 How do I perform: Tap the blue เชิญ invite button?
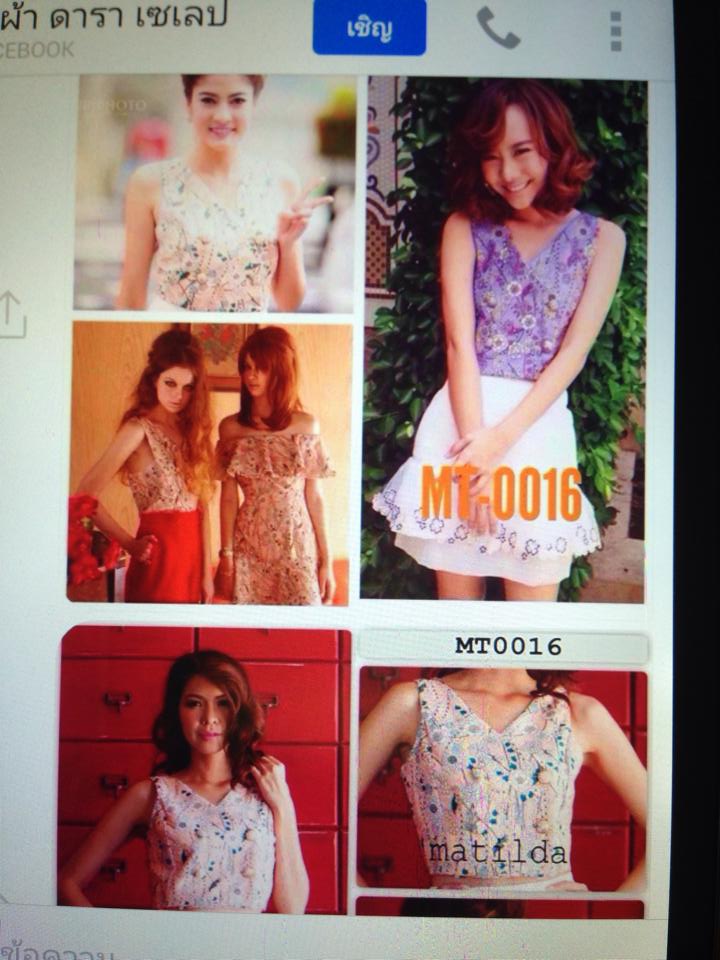(369, 28)
